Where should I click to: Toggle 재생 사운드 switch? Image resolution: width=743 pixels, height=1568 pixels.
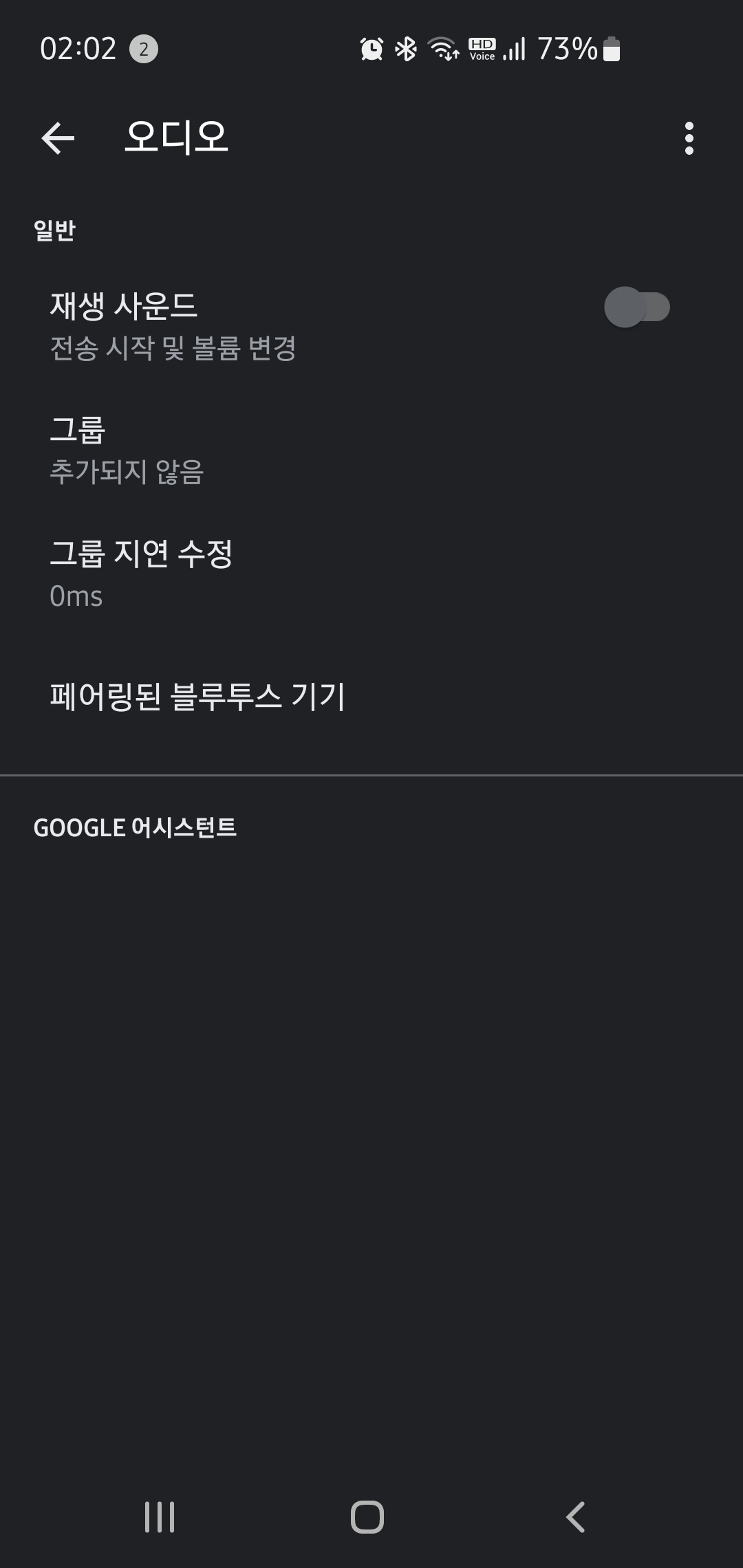(636, 307)
